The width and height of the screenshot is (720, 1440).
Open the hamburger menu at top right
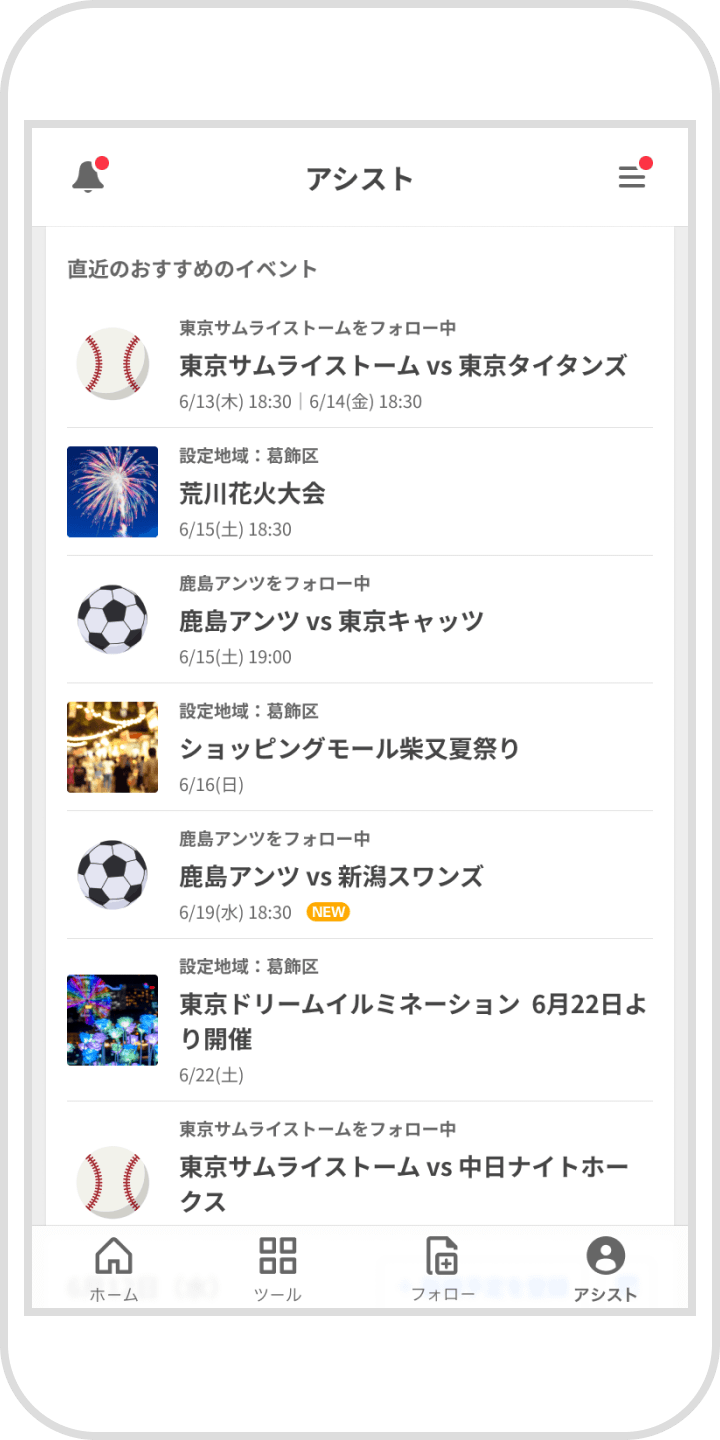633,177
